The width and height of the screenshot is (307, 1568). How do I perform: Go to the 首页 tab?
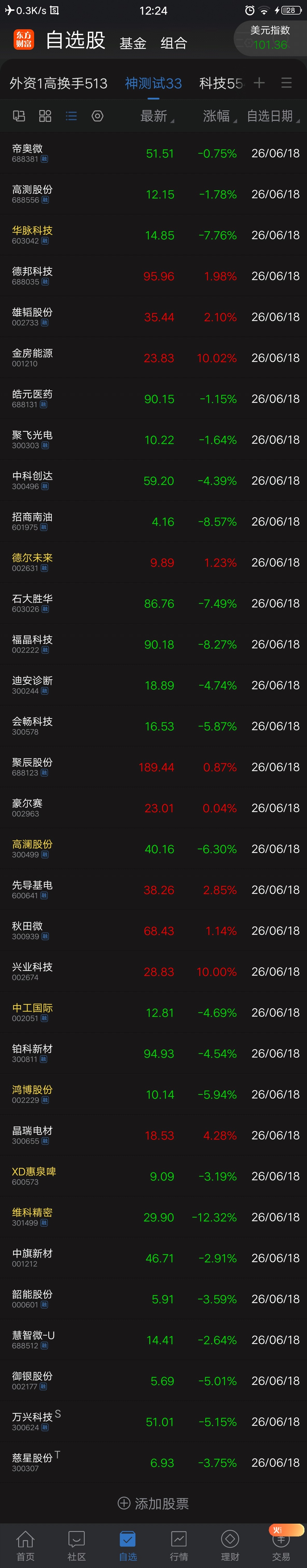[x=26, y=1546]
